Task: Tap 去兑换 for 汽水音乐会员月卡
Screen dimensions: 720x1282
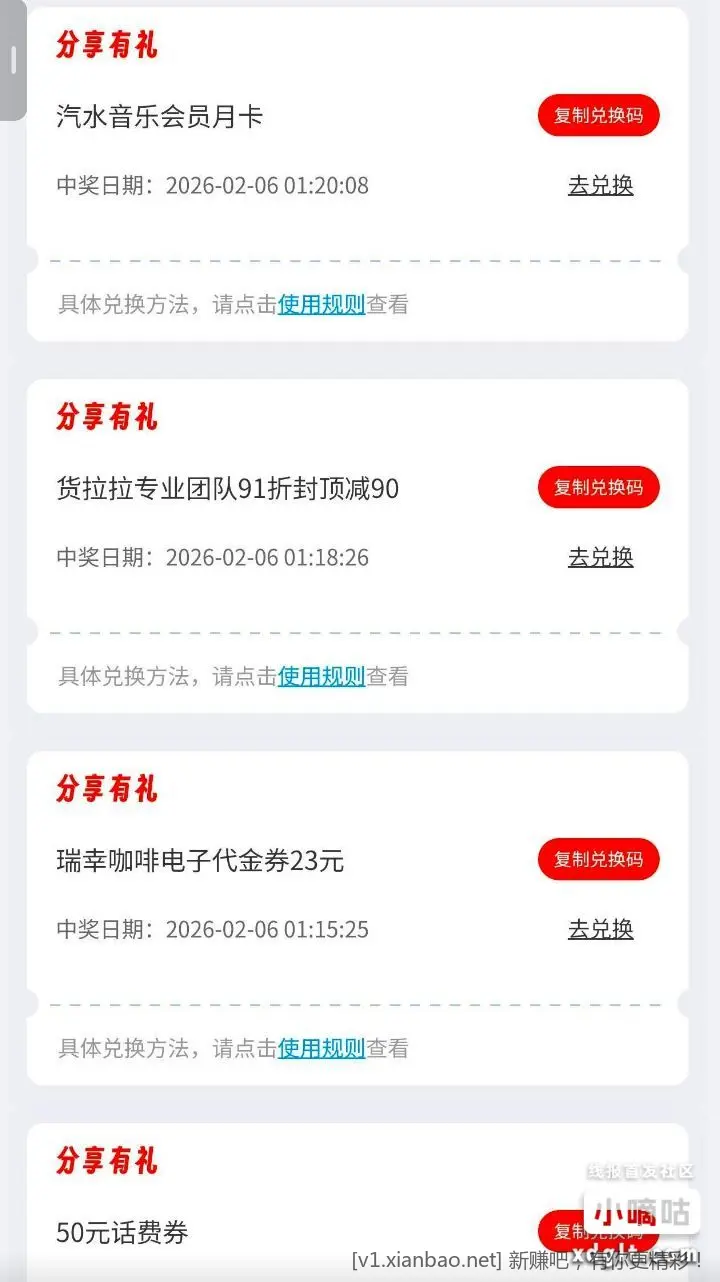Action: pos(600,186)
